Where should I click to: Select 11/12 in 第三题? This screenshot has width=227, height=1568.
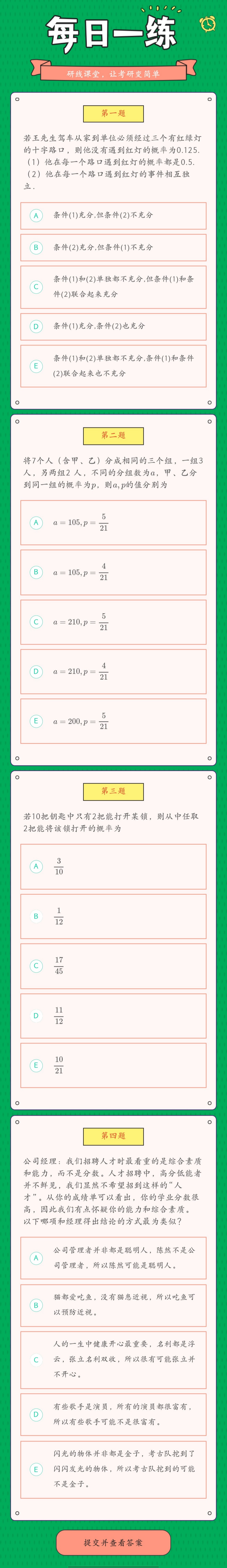point(113,1015)
